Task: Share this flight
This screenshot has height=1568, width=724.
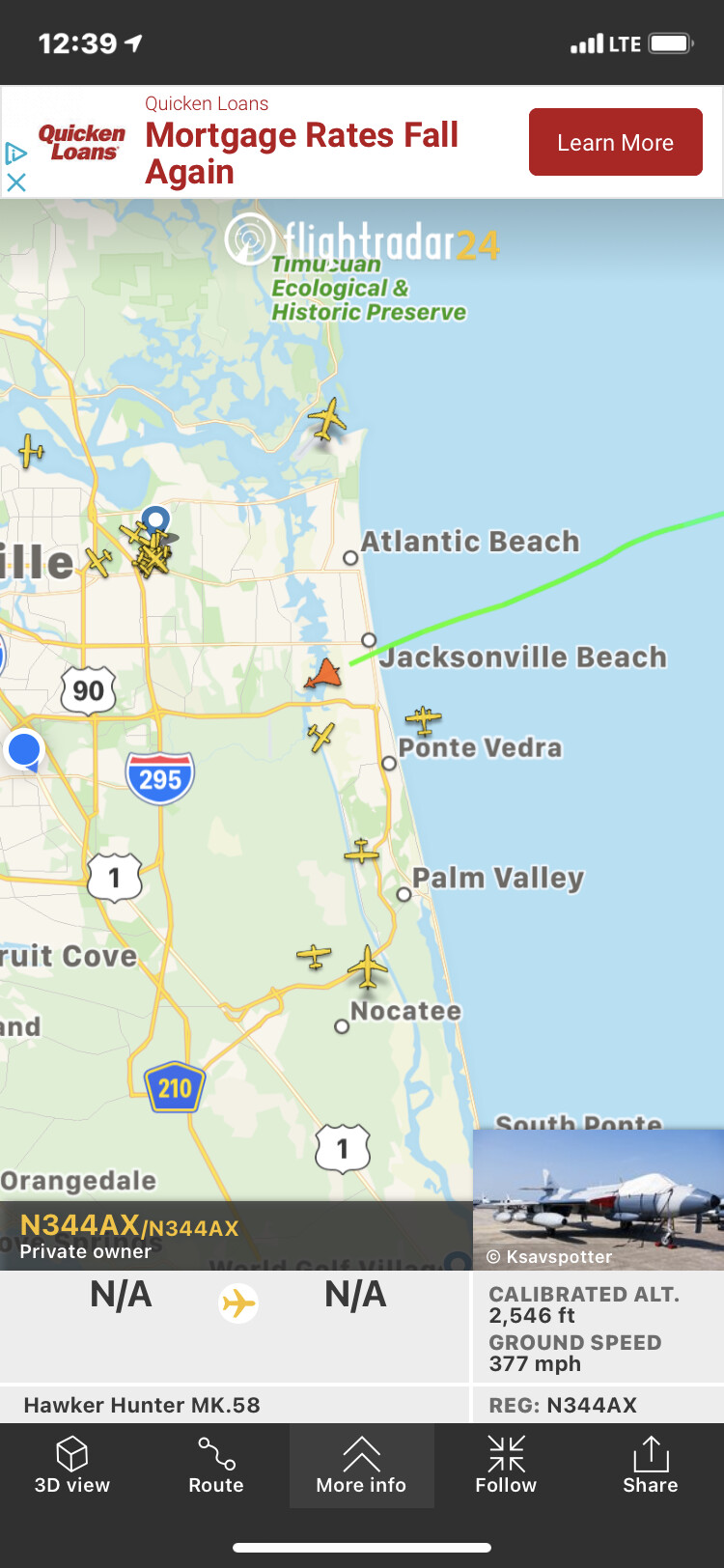Action: point(650,1465)
